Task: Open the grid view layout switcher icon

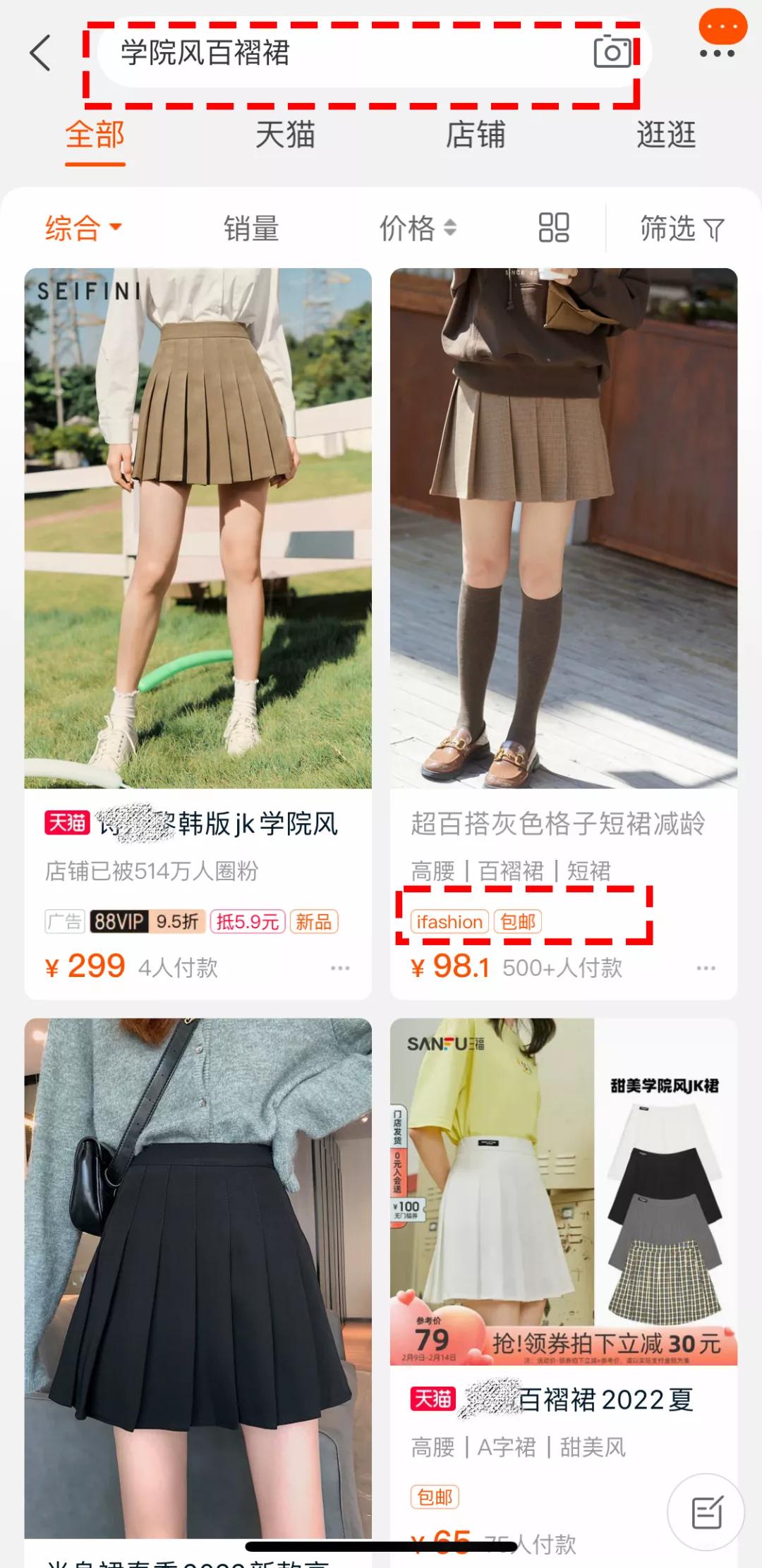Action: [555, 227]
